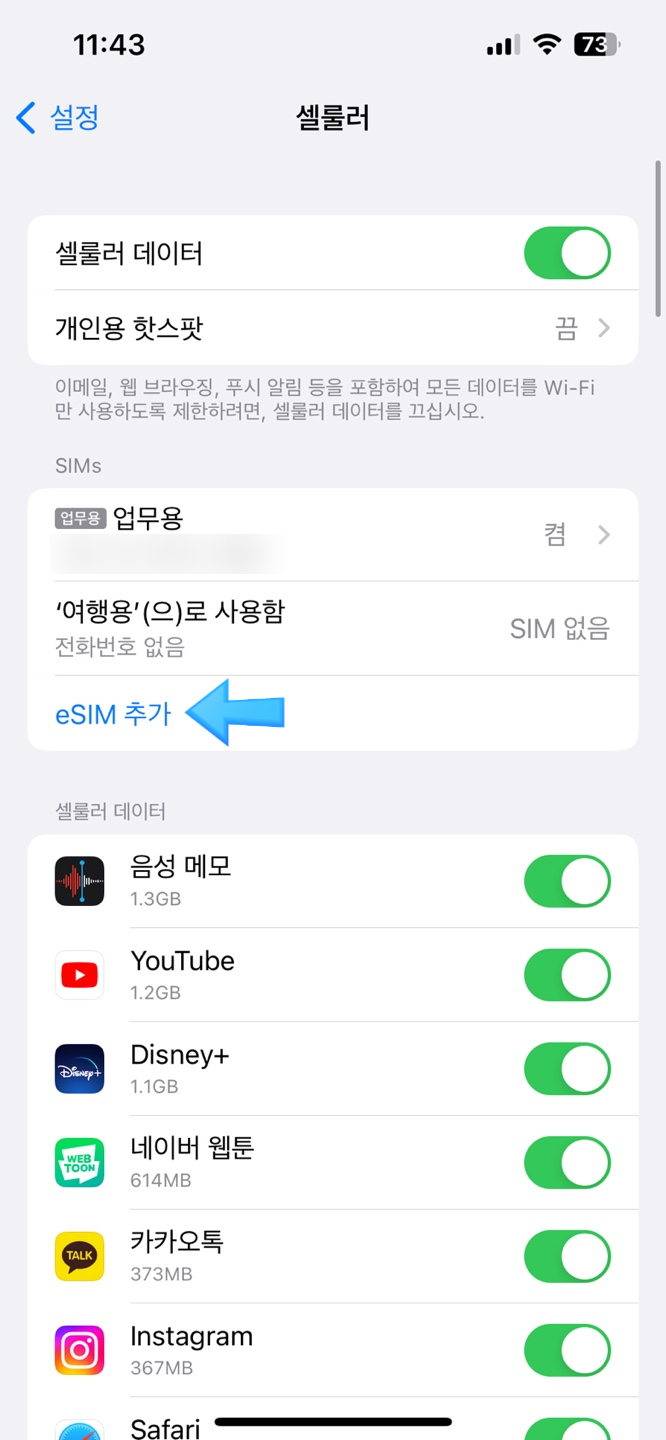Toggle 네이버 웹툰 cellular data
Viewport: 666px width, 1440px height.
pyautogui.click(x=566, y=1163)
